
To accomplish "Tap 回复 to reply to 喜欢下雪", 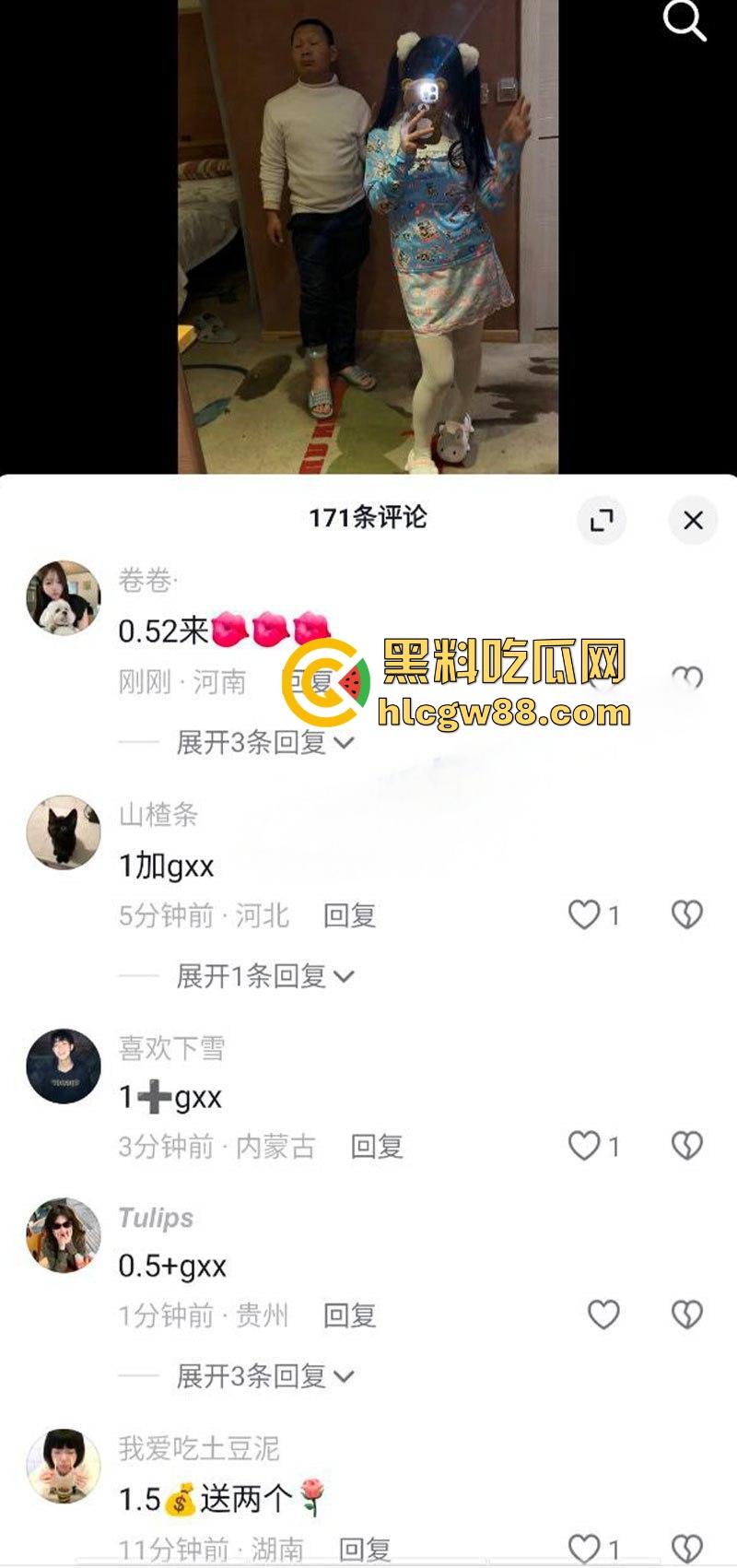I will [x=378, y=1146].
